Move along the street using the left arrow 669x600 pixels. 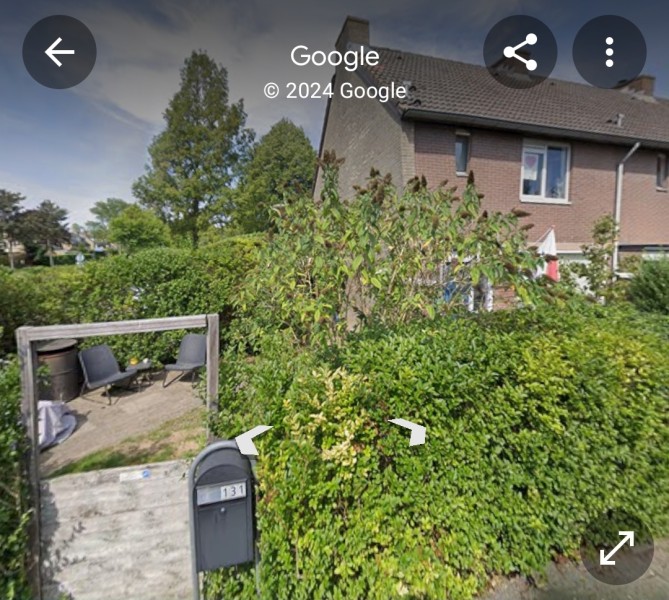[253, 439]
